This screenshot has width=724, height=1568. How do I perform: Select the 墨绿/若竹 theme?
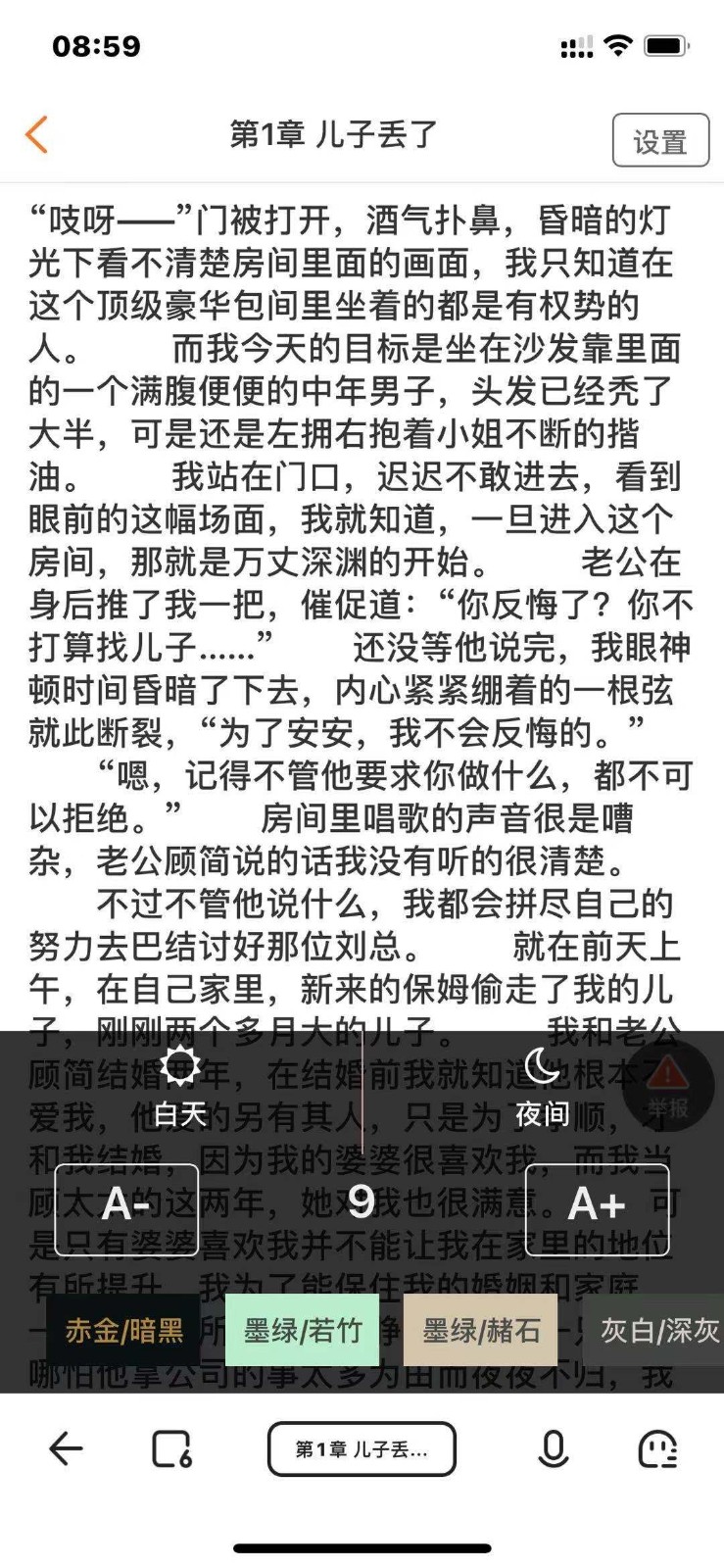[302, 1330]
